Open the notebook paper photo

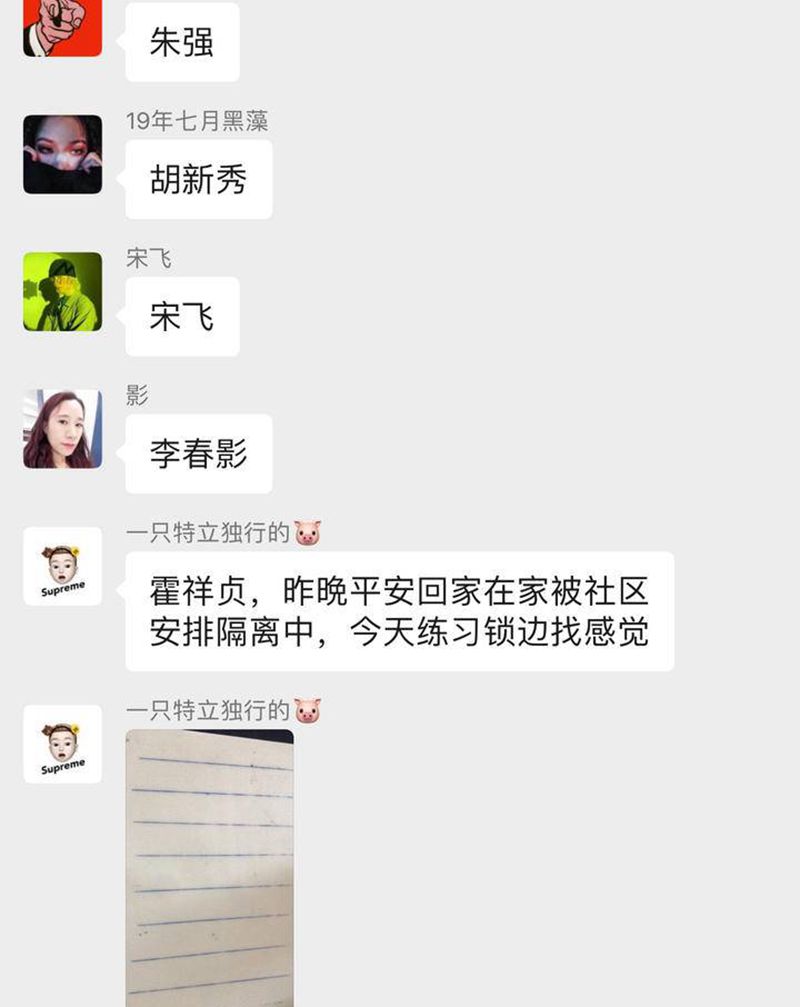tap(210, 870)
